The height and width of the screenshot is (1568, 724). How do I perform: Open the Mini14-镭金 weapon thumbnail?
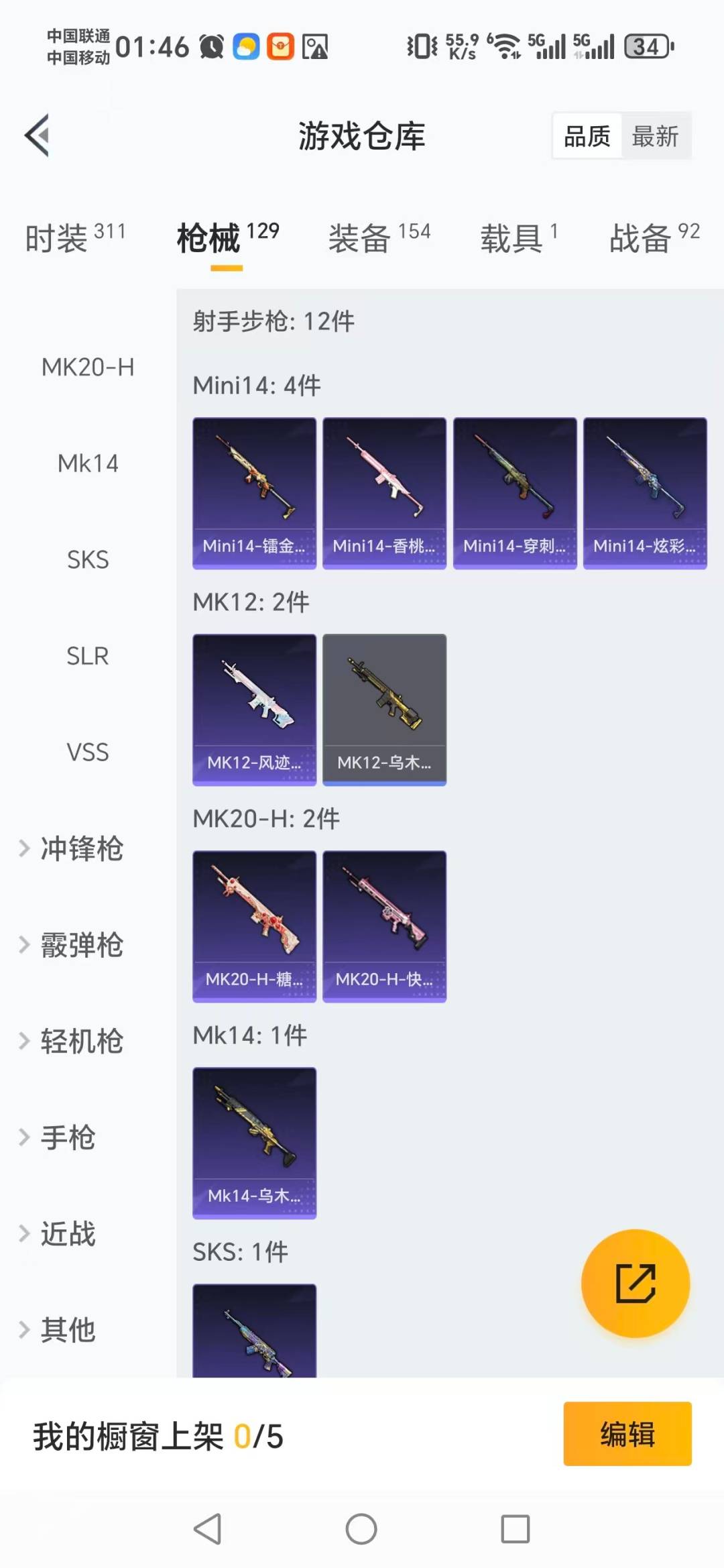coord(254,492)
